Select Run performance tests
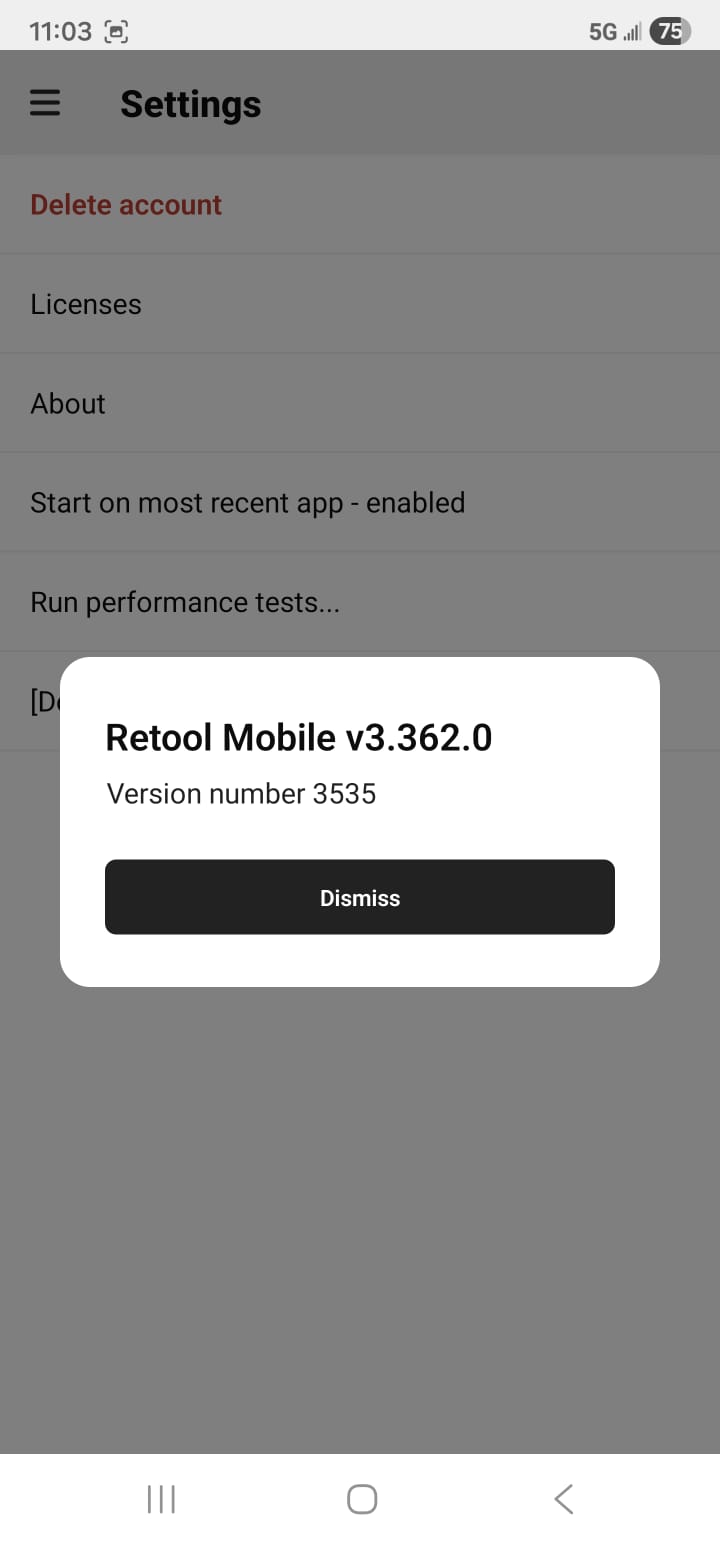This screenshot has width=720, height=1544. [x=185, y=602]
